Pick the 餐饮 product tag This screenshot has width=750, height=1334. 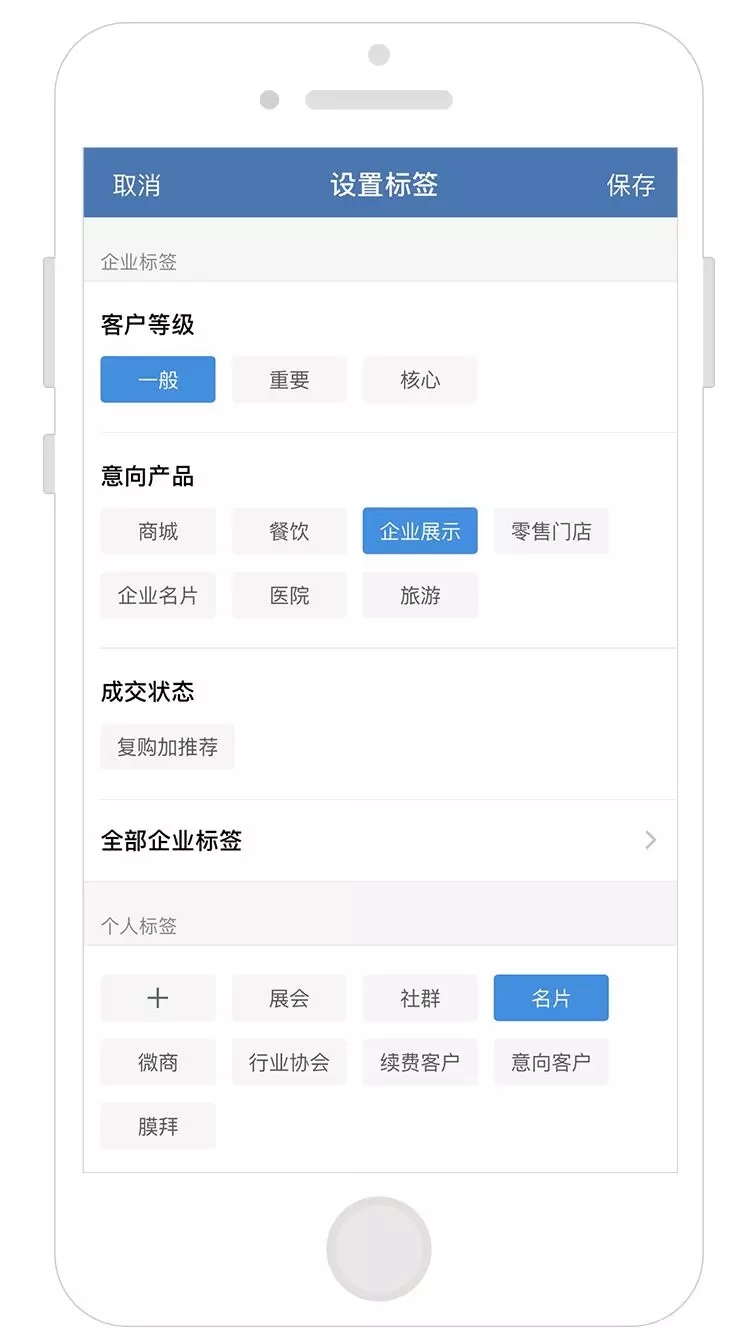click(289, 531)
